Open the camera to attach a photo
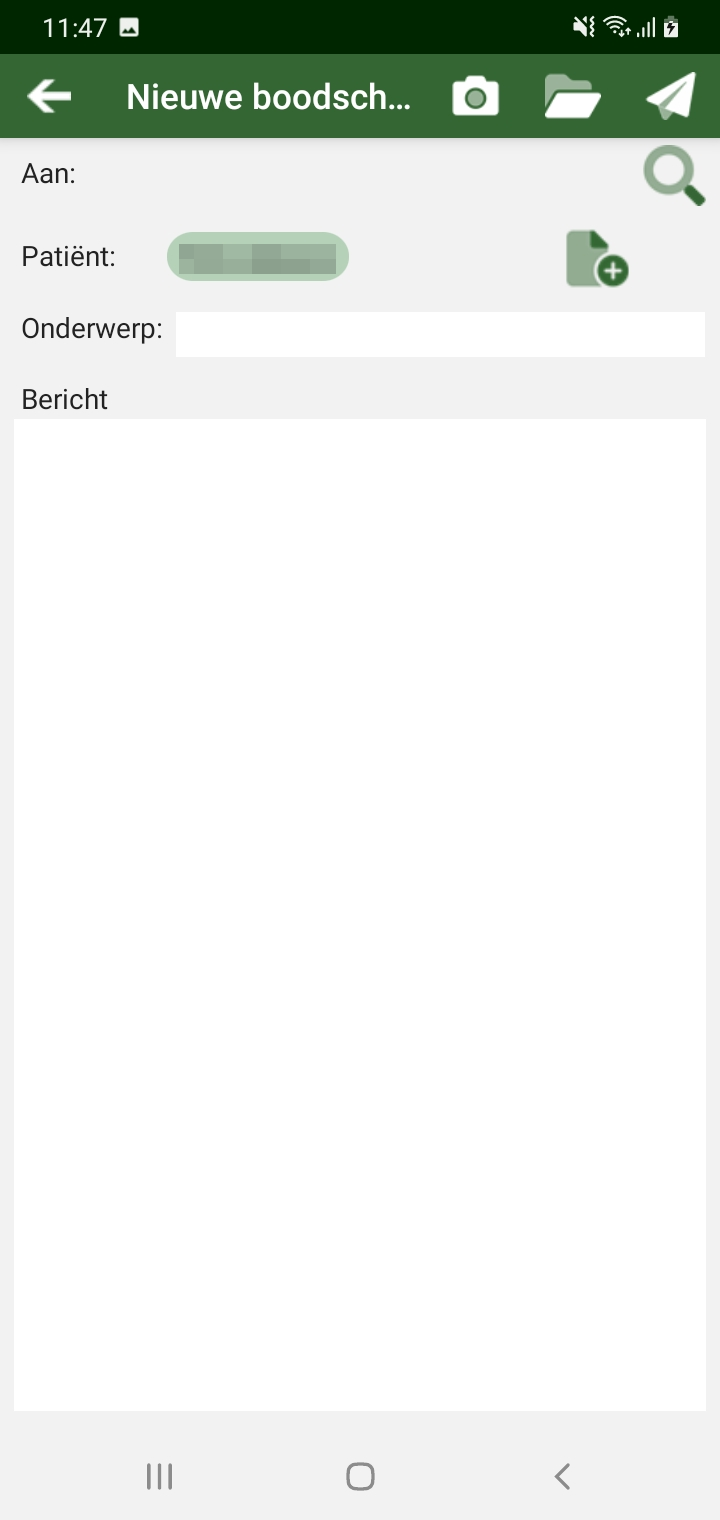Viewport: 720px width, 1520px height. click(x=475, y=97)
